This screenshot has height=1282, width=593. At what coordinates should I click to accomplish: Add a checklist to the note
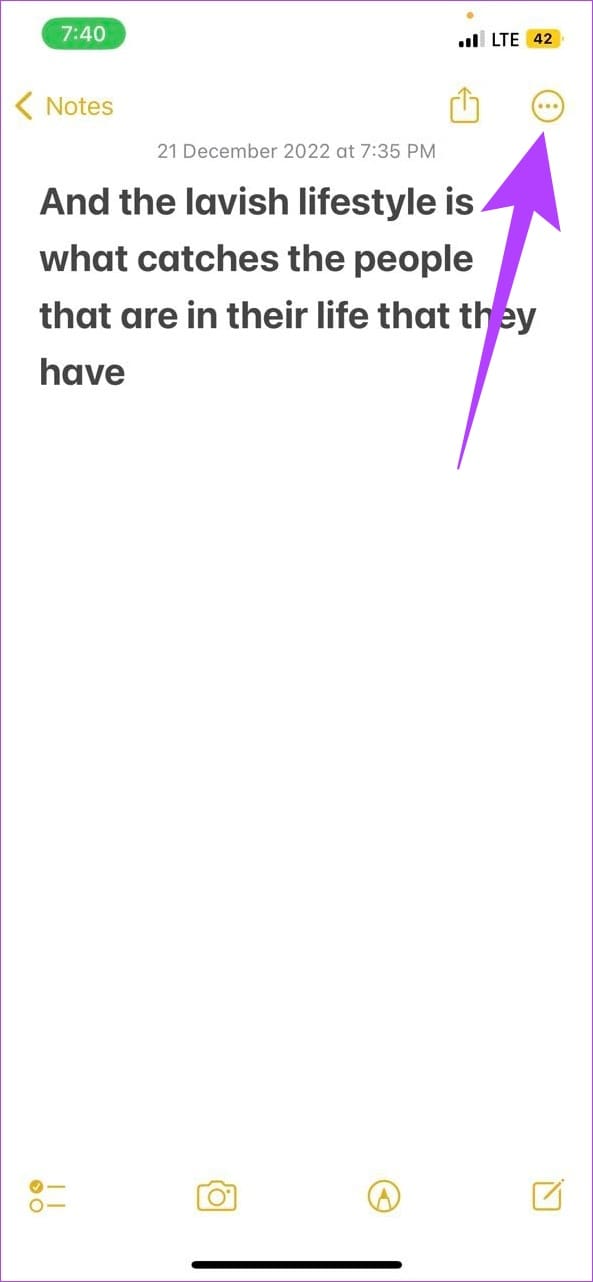pyautogui.click(x=47, y=1195)
